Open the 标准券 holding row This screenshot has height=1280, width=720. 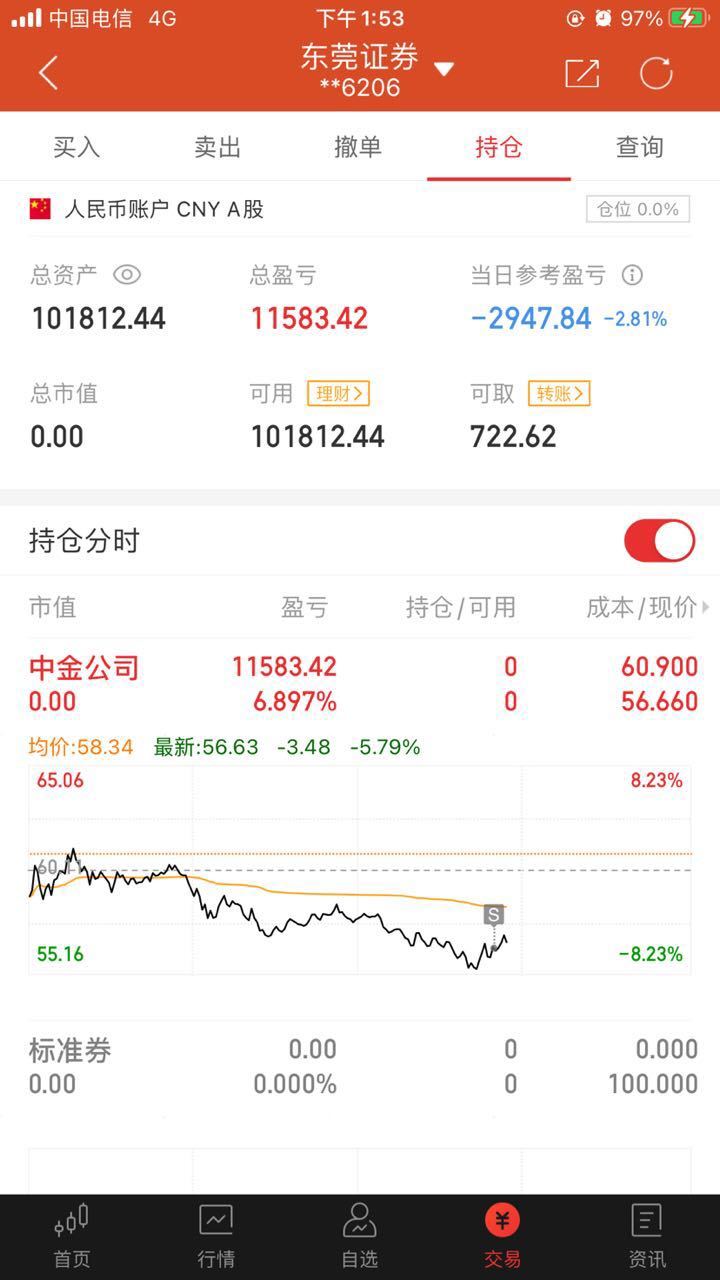[360, 1066]
